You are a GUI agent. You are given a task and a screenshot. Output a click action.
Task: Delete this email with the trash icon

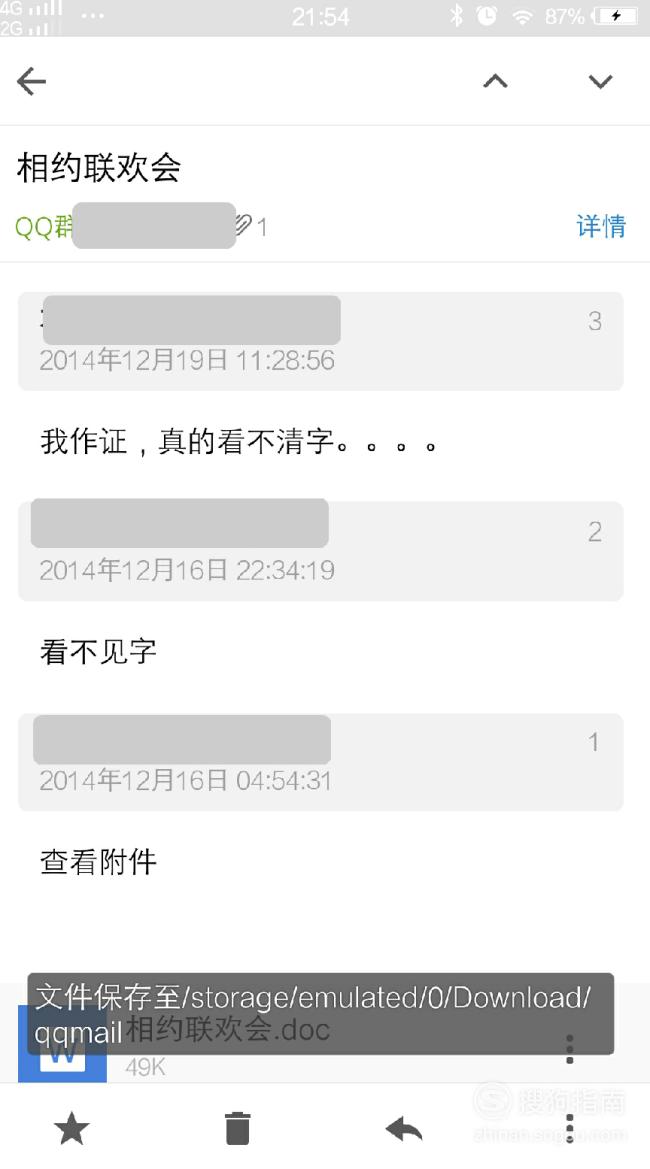[x=237, y=1127]
